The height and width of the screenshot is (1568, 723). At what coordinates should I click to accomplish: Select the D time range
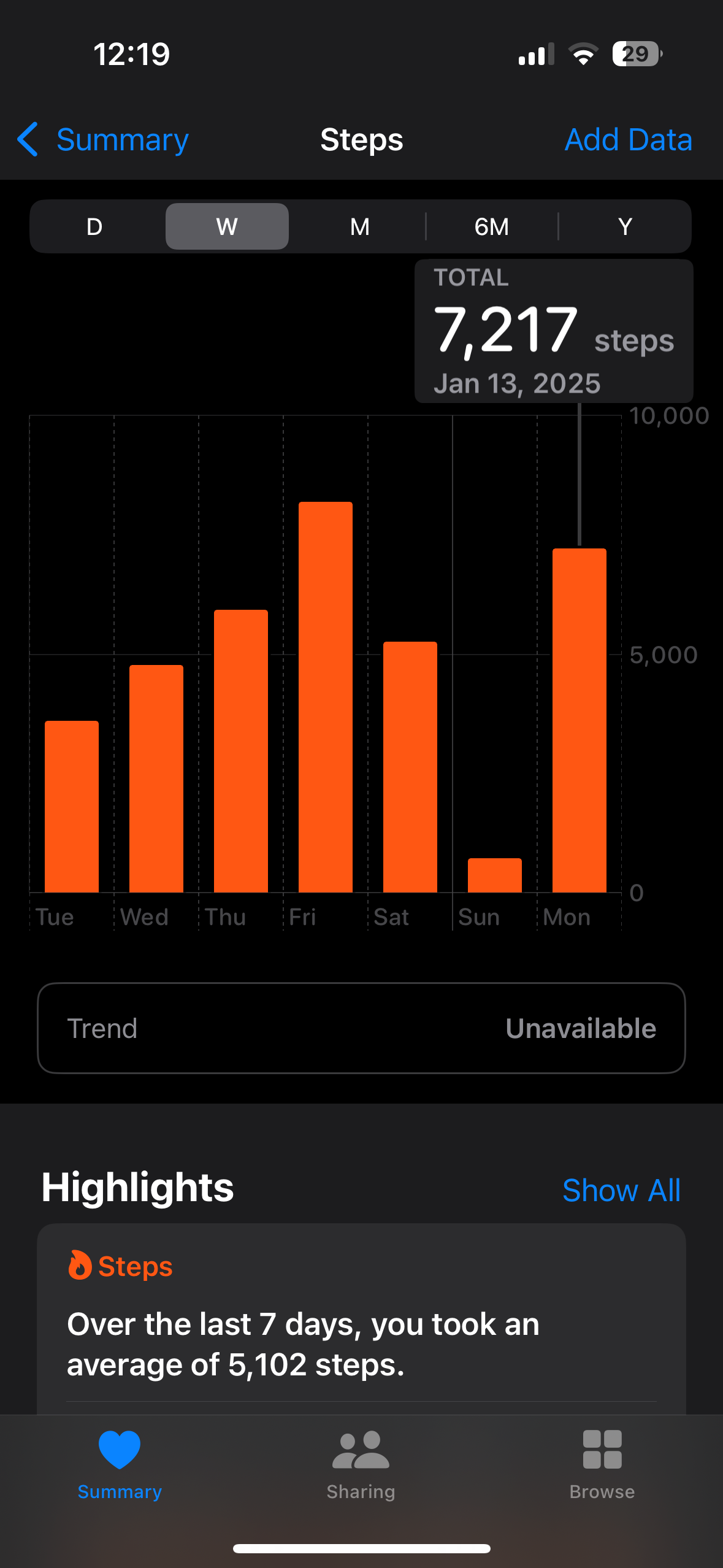[94, 226]
